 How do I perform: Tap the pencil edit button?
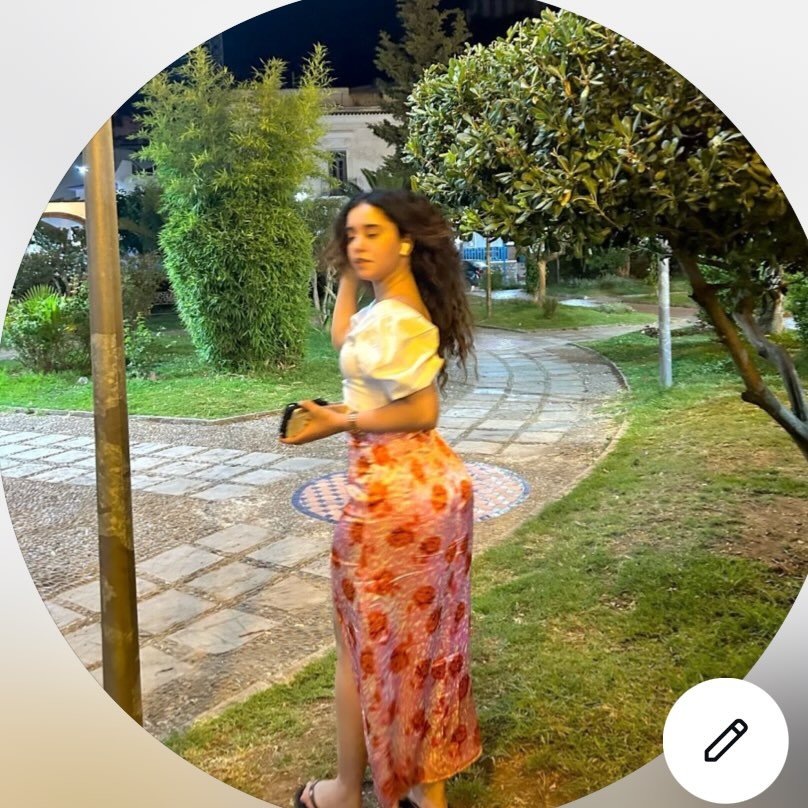click(725, 741)
